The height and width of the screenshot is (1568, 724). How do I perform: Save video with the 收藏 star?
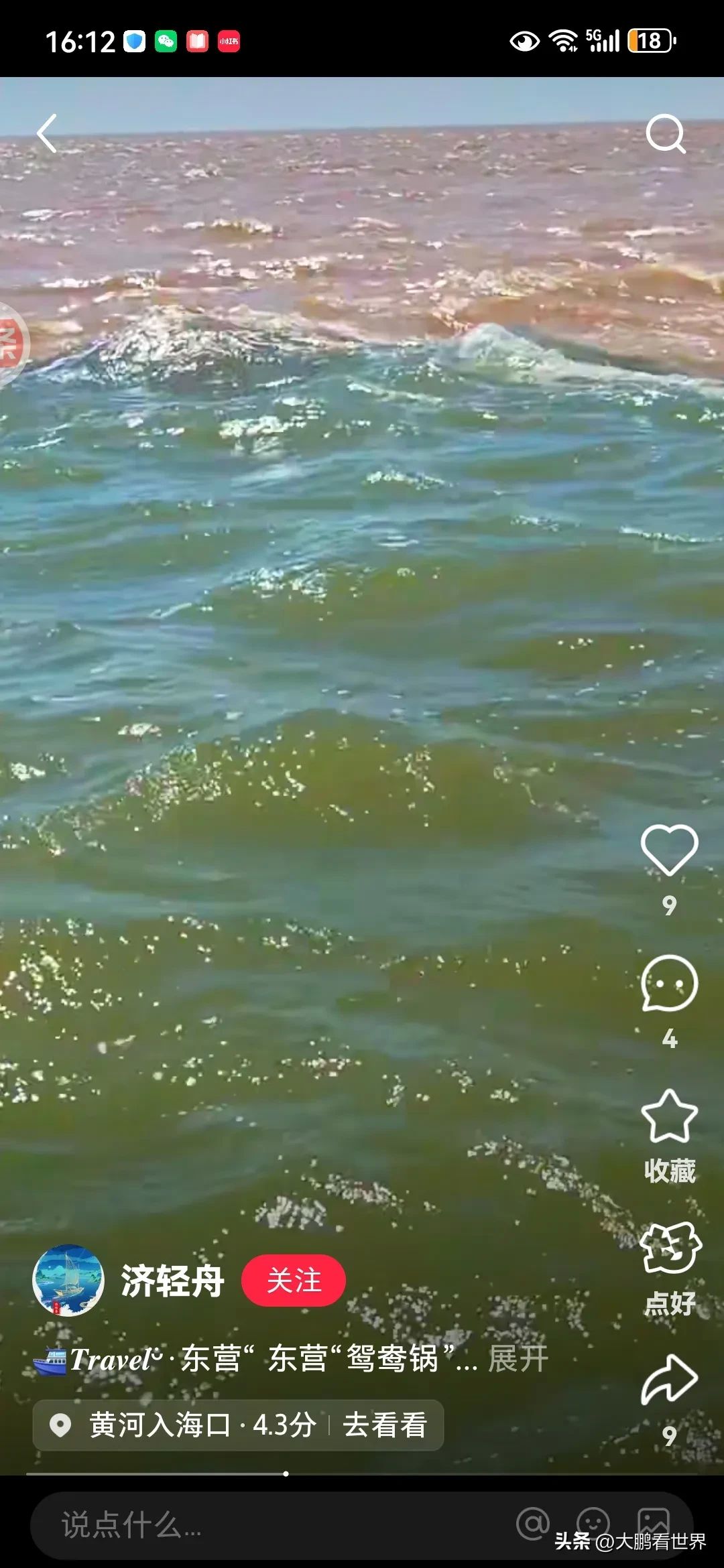point(669,1116)
